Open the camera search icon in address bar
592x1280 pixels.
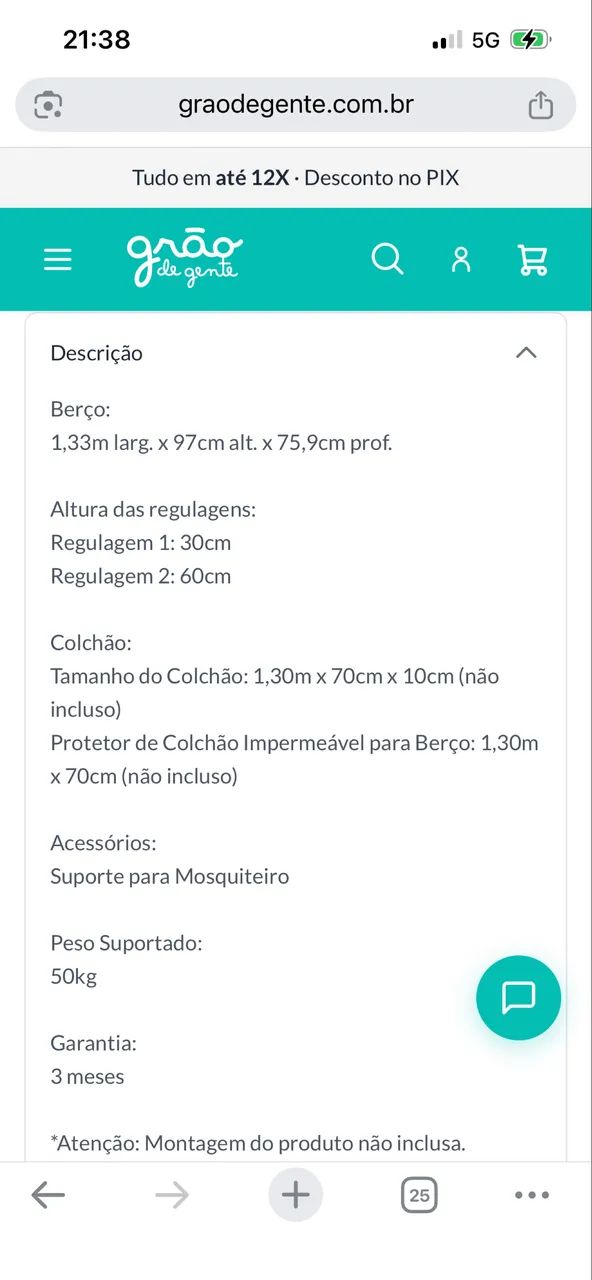click(x=48, y=105)
